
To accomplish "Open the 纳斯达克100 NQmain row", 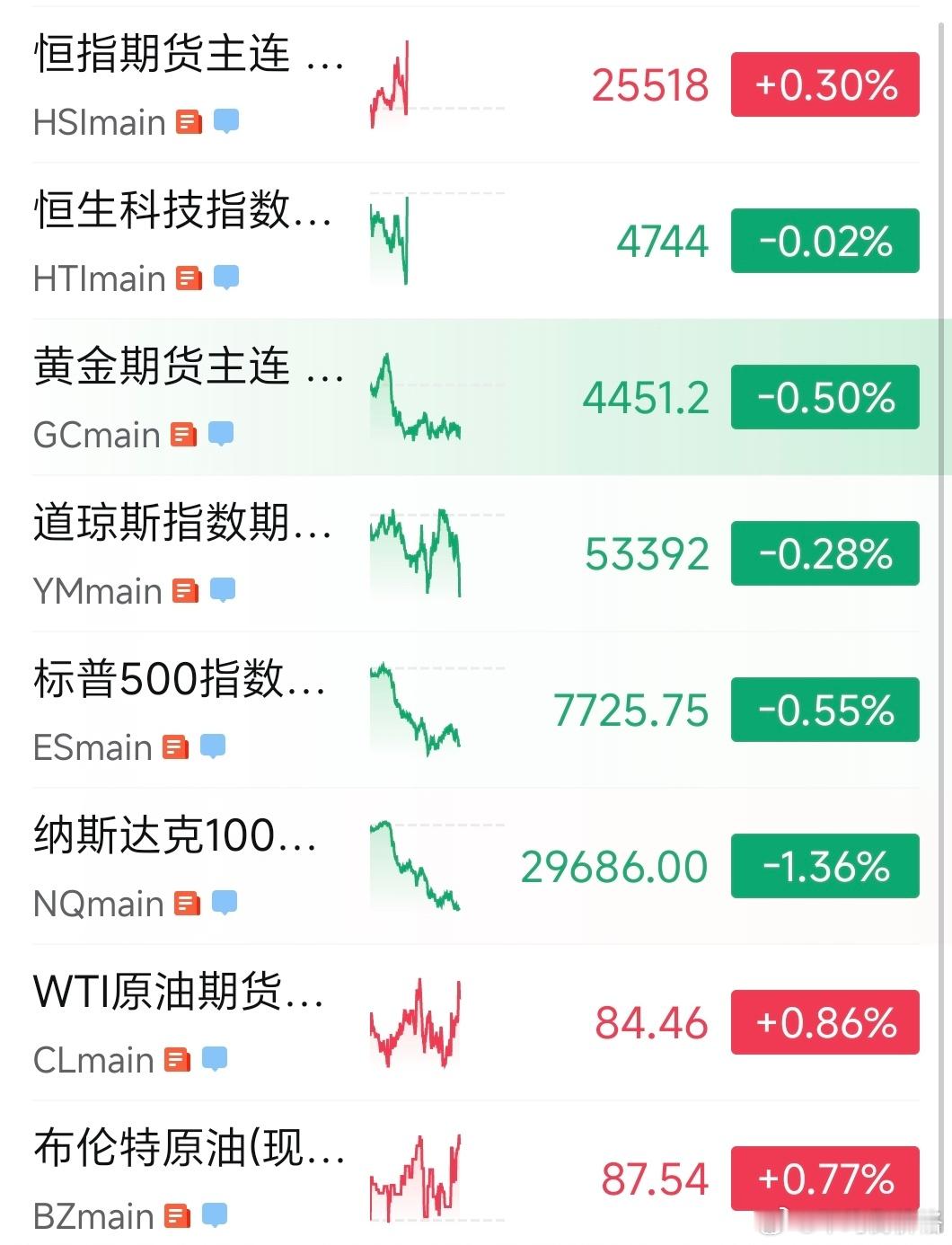I will coord(476,866).
